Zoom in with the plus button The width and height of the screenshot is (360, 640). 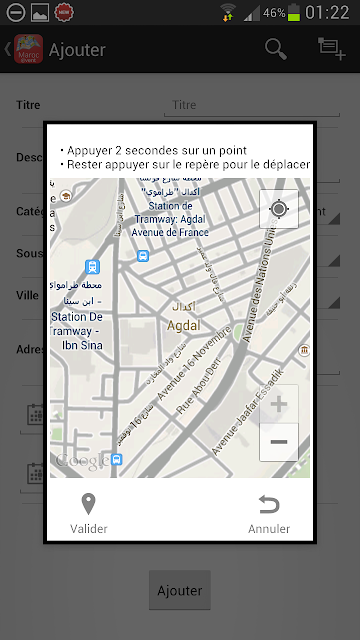(x=279, y=404)
